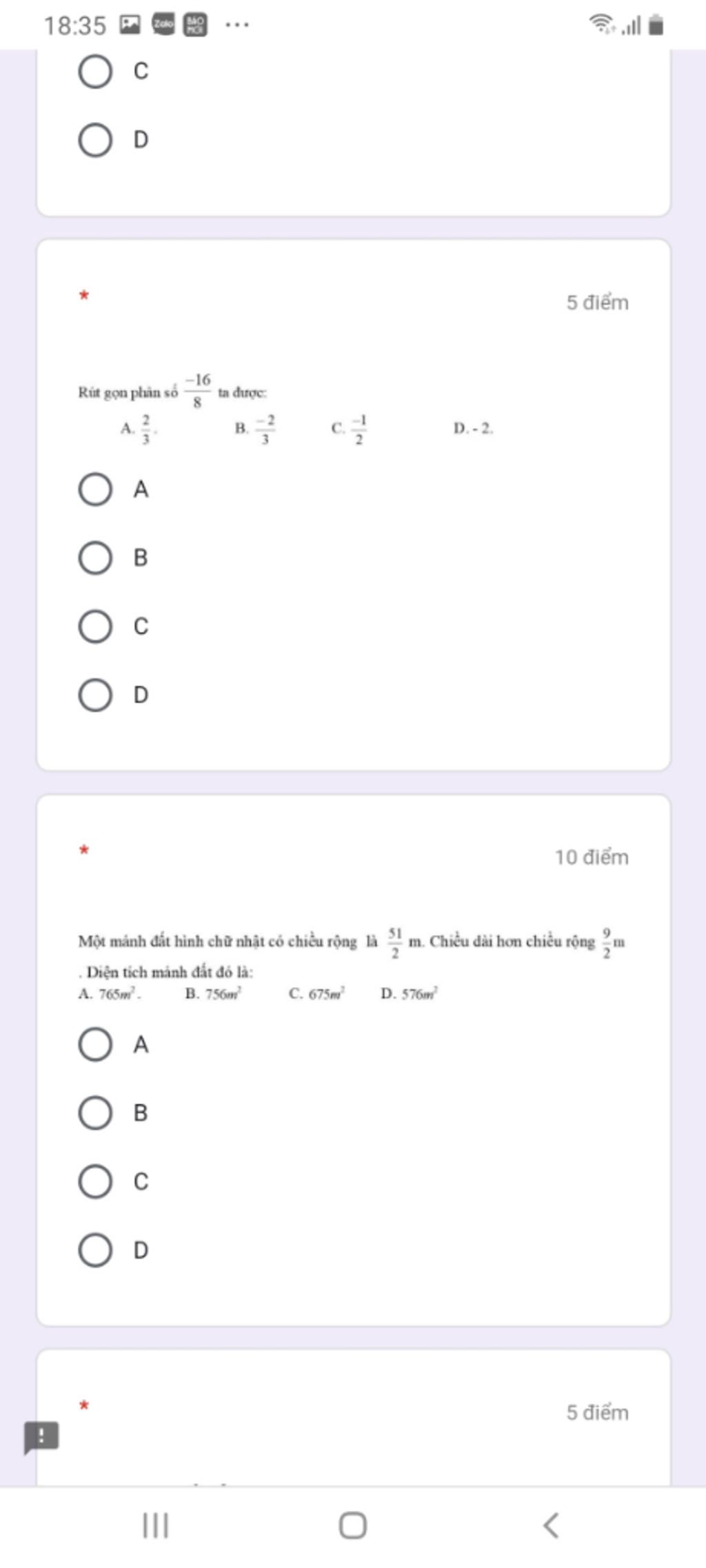
Task: Pick B for the rectangular land area question
Action: pyautogui.click(x=96, y=1113)
